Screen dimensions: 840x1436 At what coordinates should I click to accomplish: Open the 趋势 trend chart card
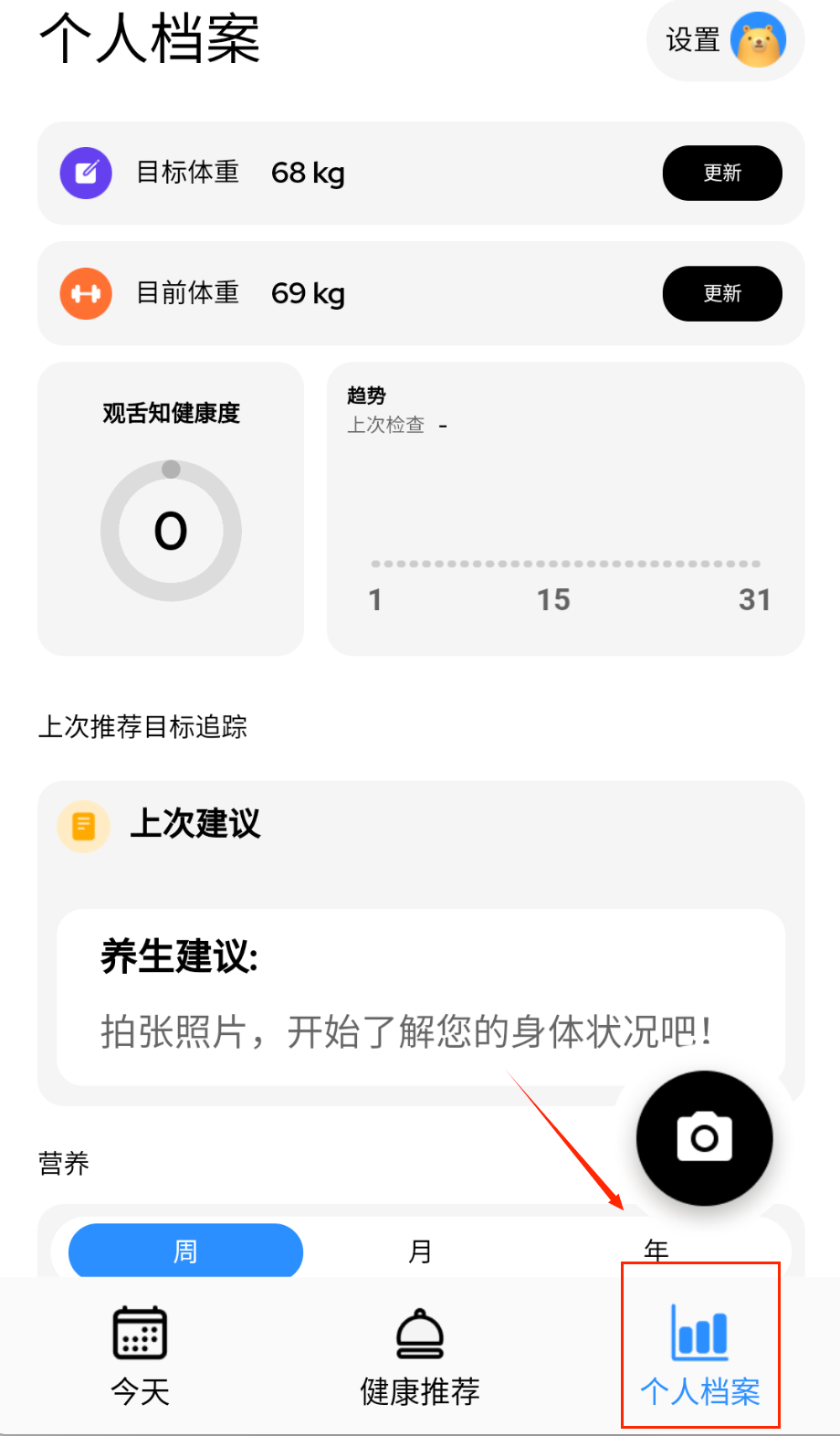[565, 509]
